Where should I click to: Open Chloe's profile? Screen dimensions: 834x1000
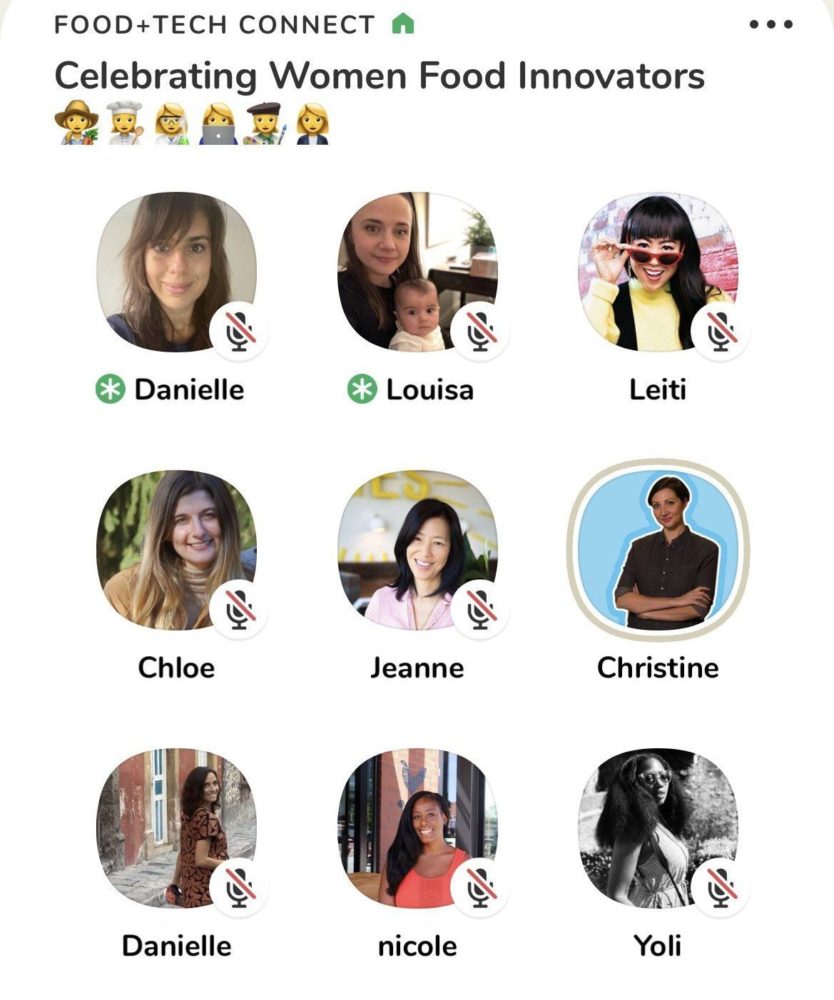pos(176,550)
